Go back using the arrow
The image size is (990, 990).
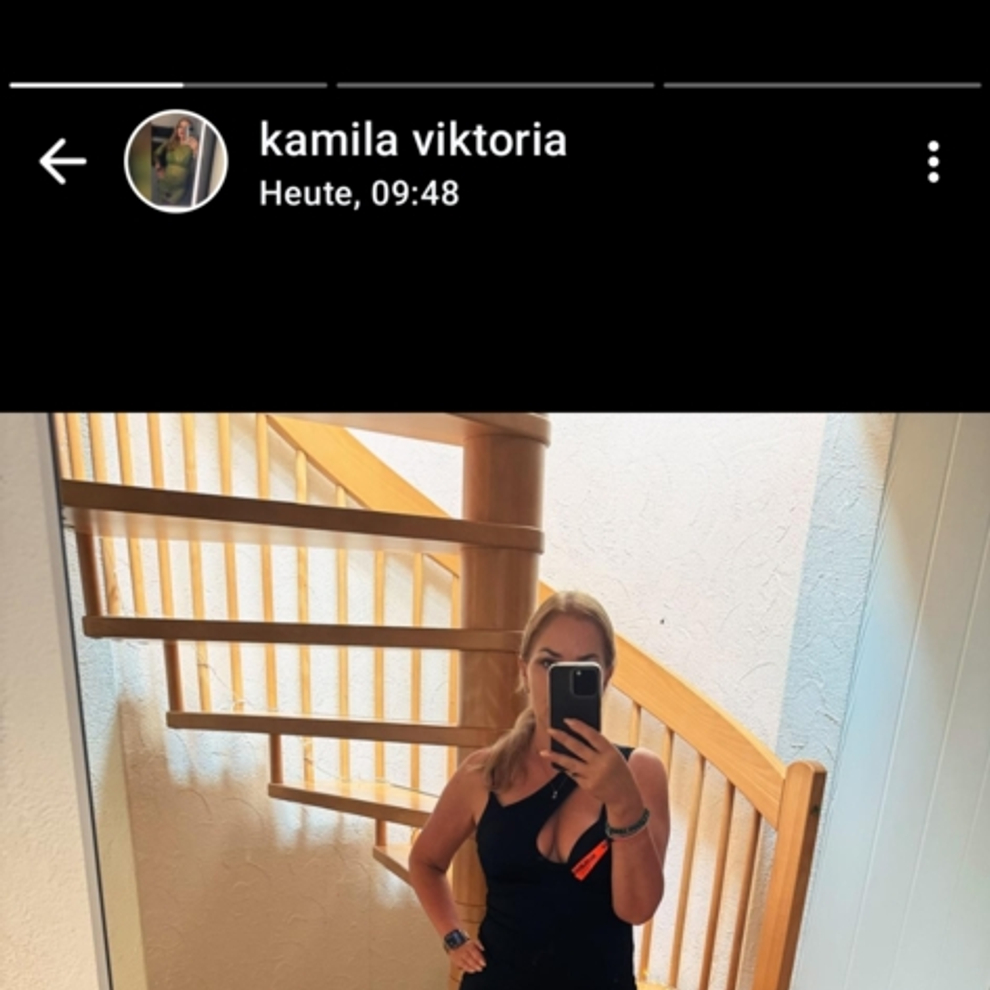(62, 161)
